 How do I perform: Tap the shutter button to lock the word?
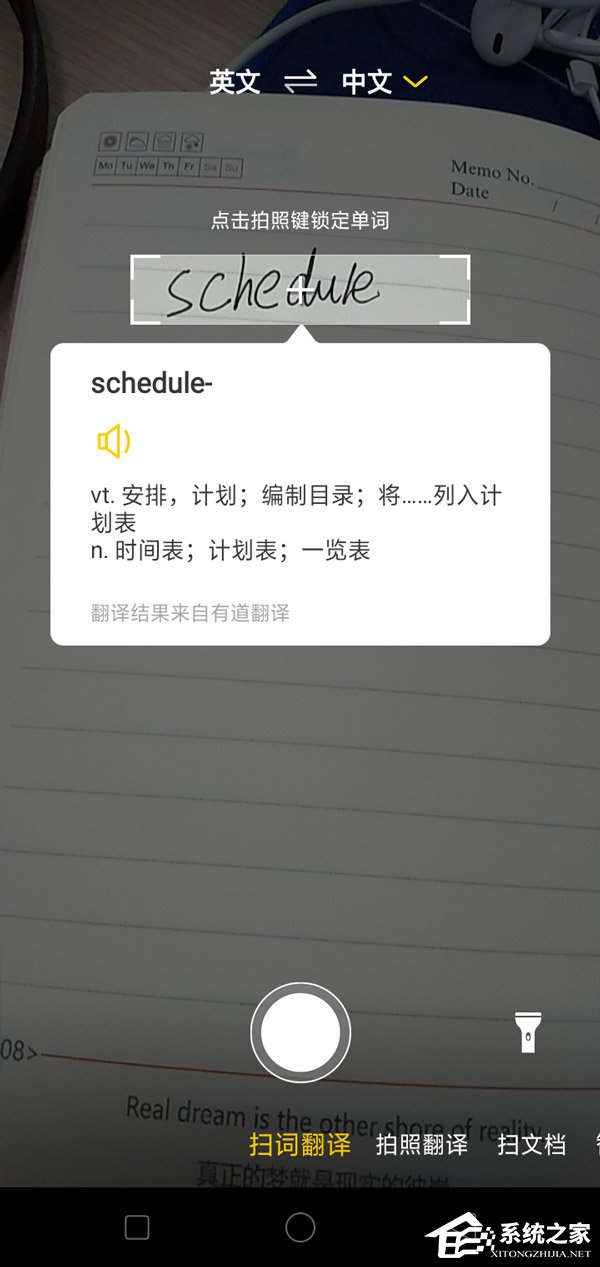[x=300, y=1033]
